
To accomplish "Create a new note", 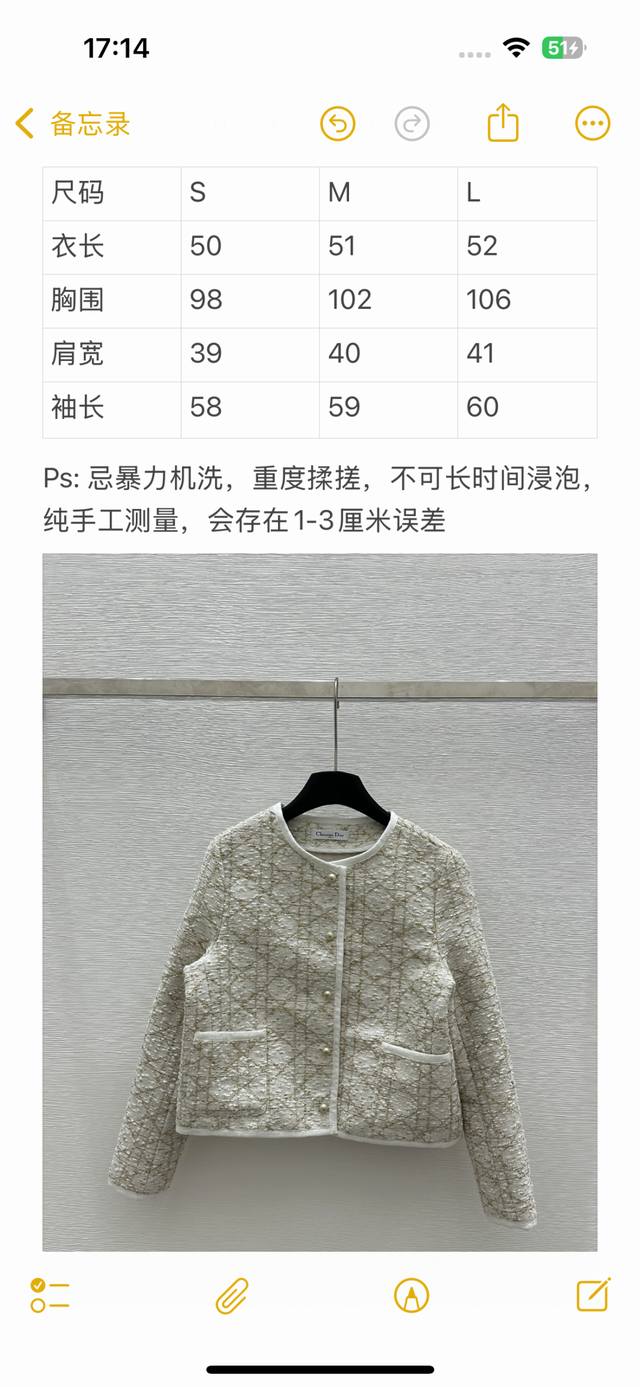I will click(593, 1295).
